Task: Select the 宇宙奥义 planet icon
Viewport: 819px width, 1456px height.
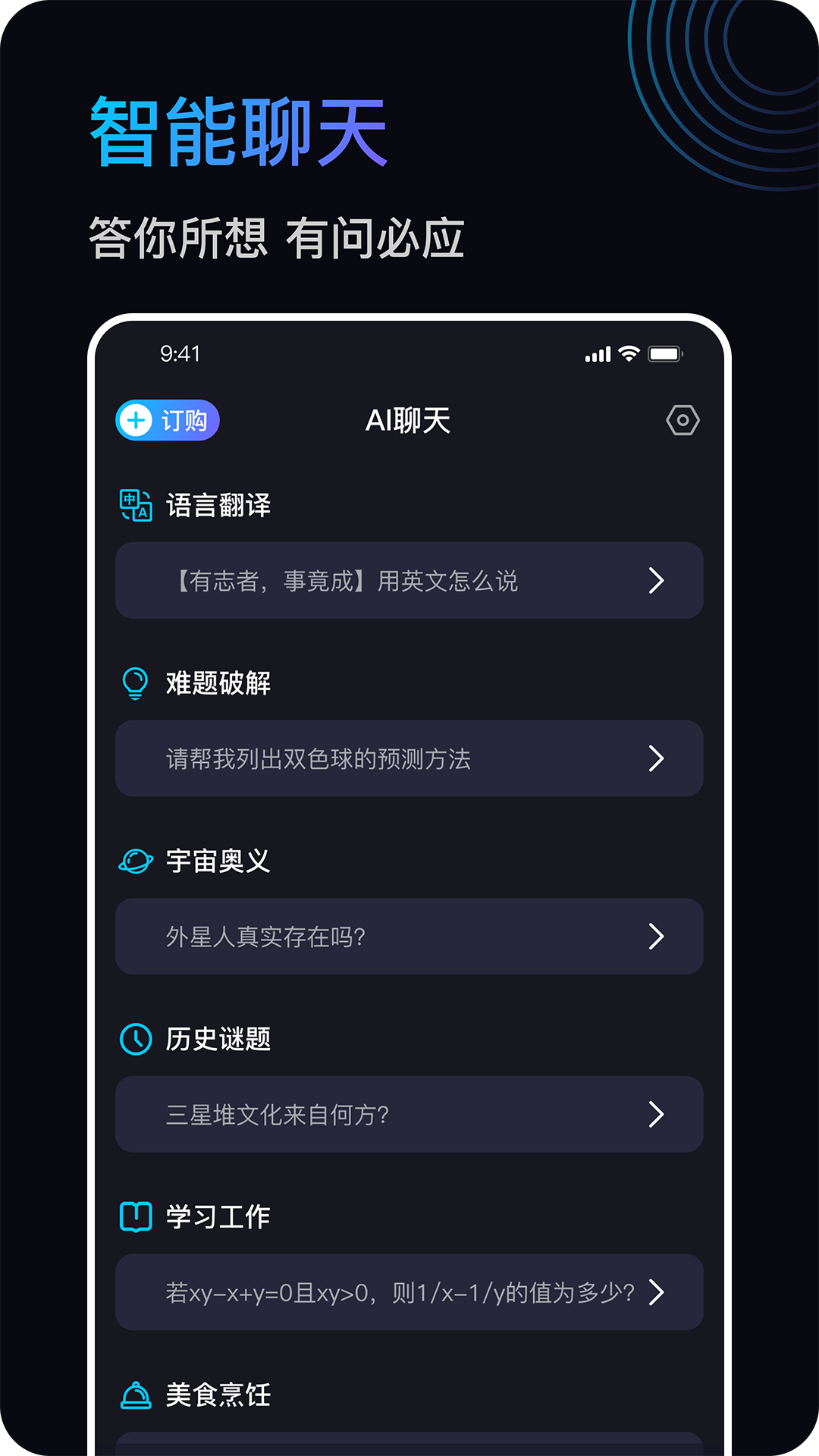Action: 135,860
